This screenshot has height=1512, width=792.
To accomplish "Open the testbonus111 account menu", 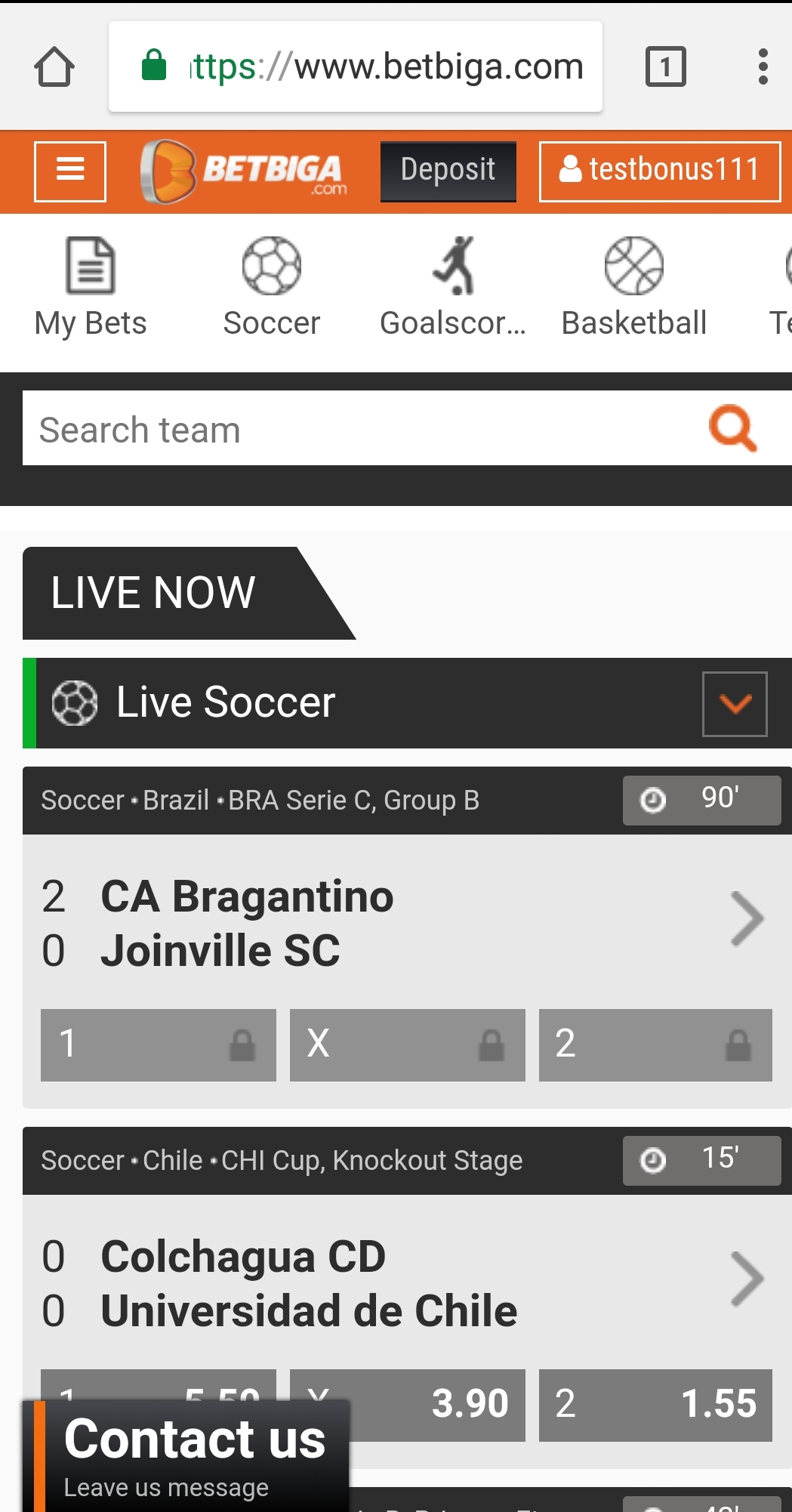I will [x=660, y=171].
